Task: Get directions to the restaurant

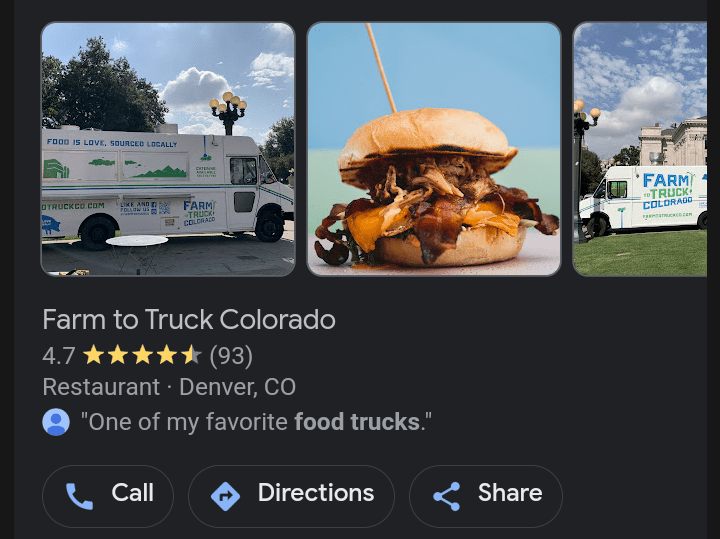Action: 291,495
